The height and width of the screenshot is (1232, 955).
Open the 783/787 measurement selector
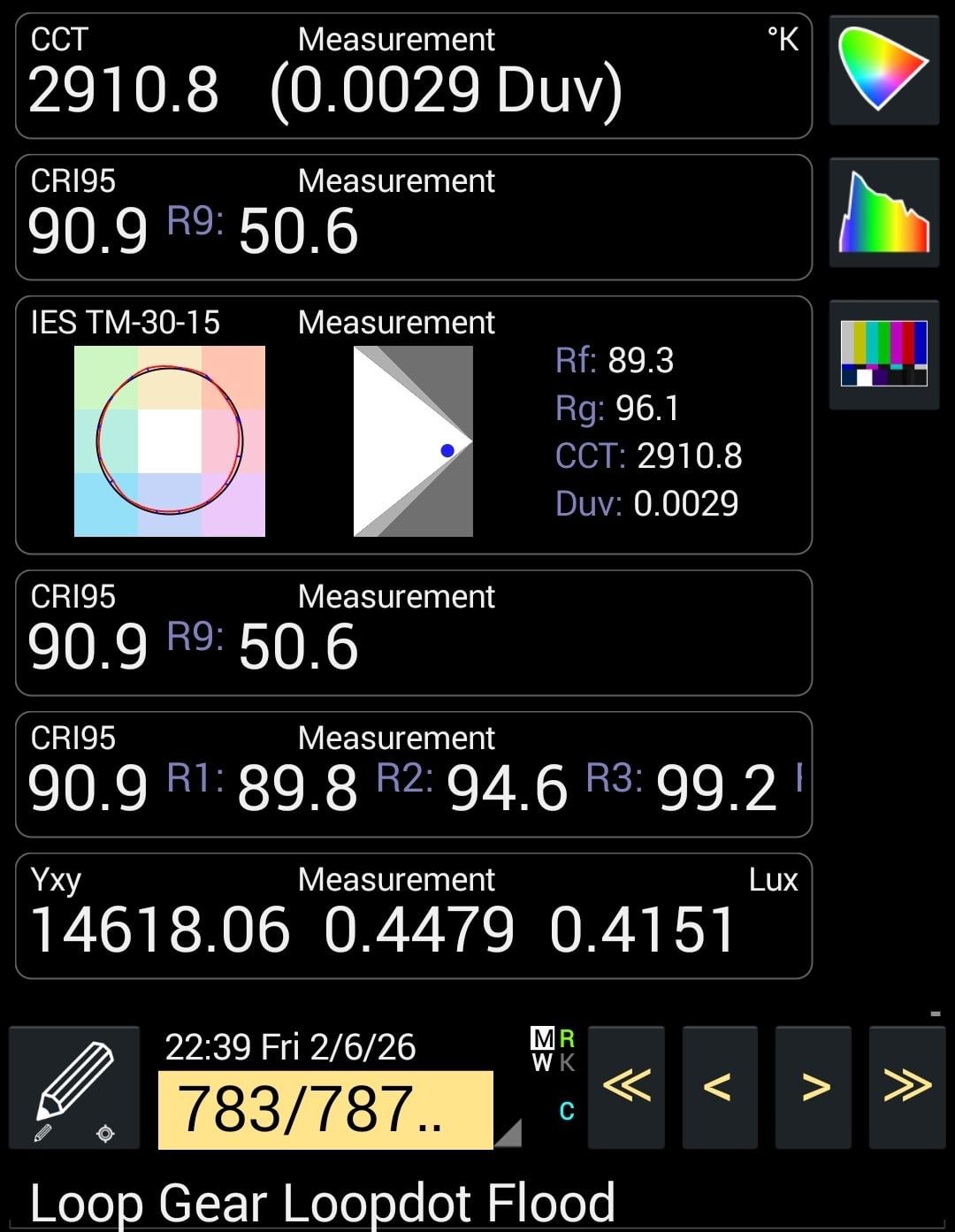pos(325,1109)
